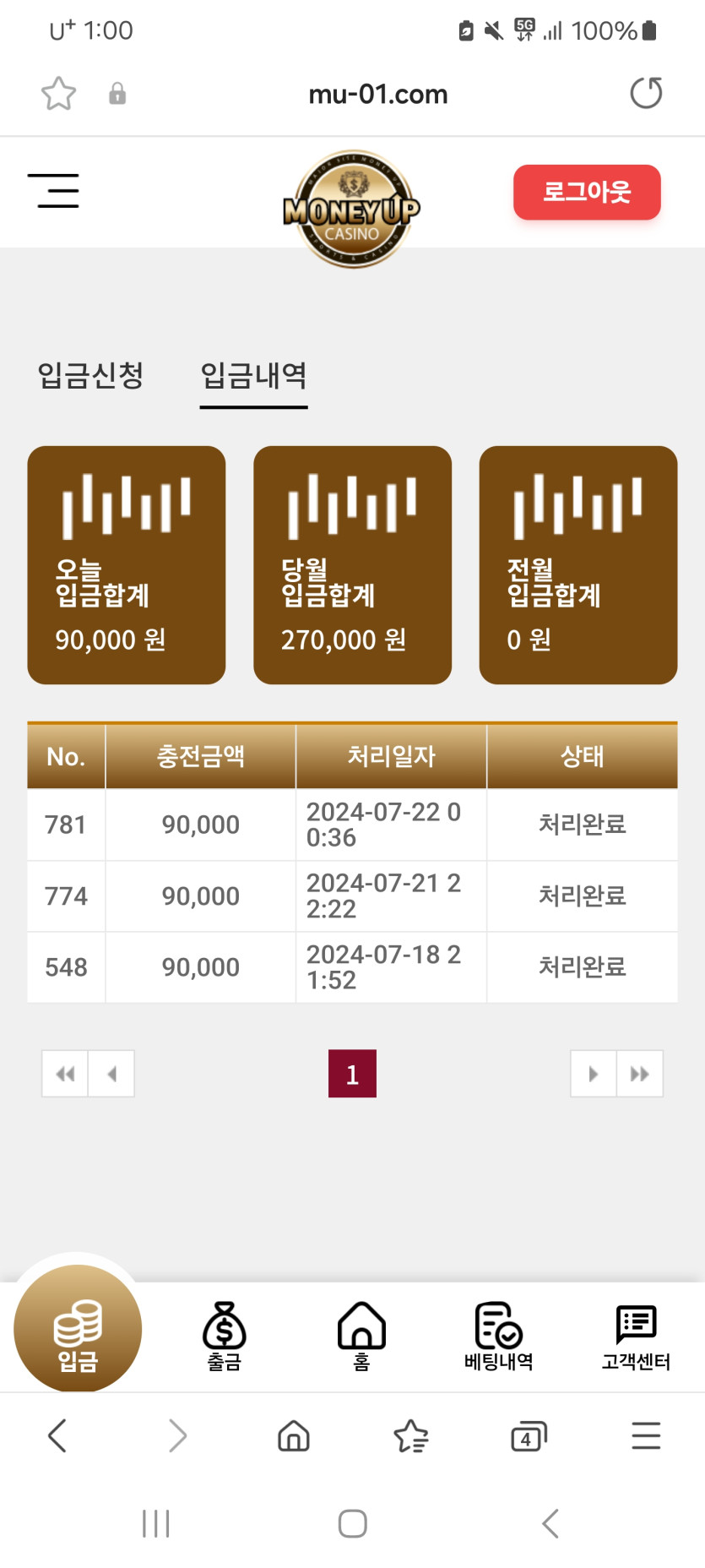The height and width of the screenshot is (1568, 705).
Task: Open 베팅내역 betting history
Action: click(x=498, y=1336)
